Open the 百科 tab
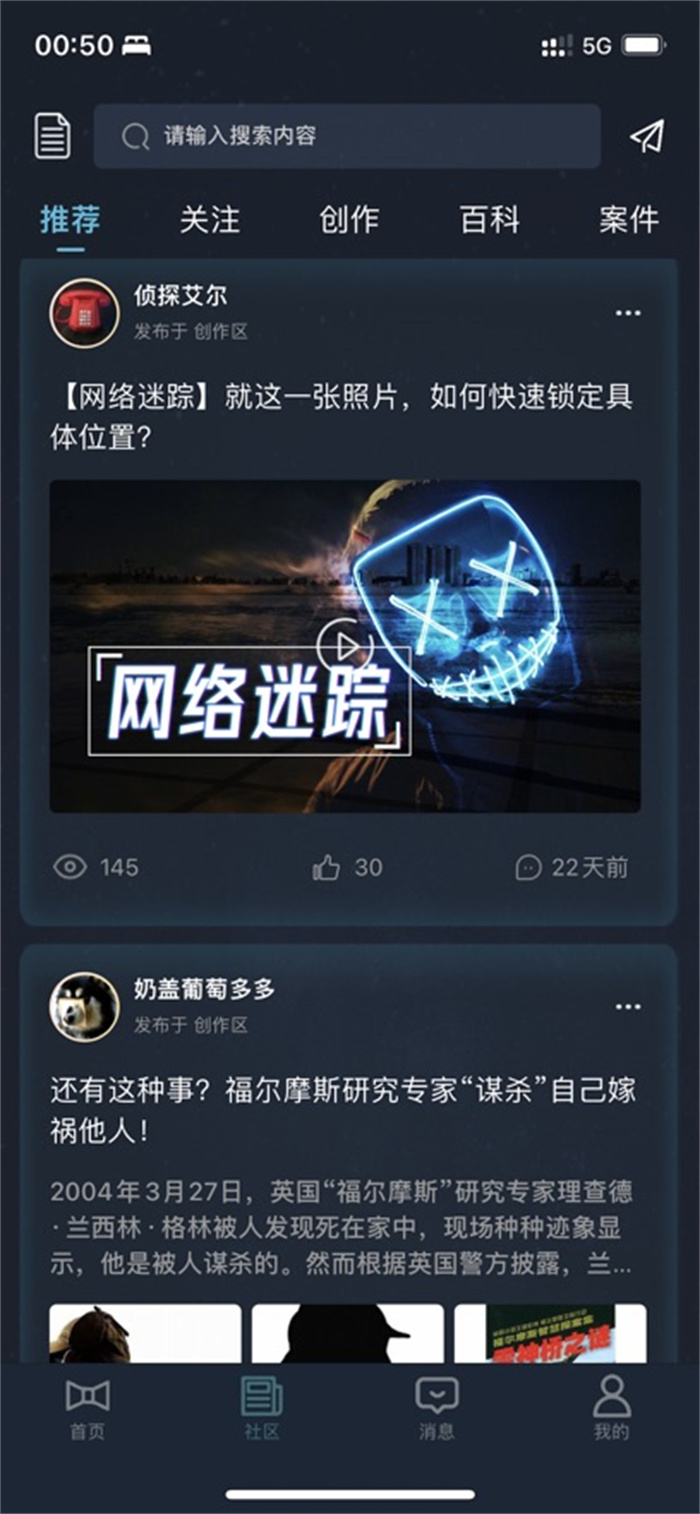Image resolution: width=700 pixels, height=1514 pixels. tap(489, 220)
